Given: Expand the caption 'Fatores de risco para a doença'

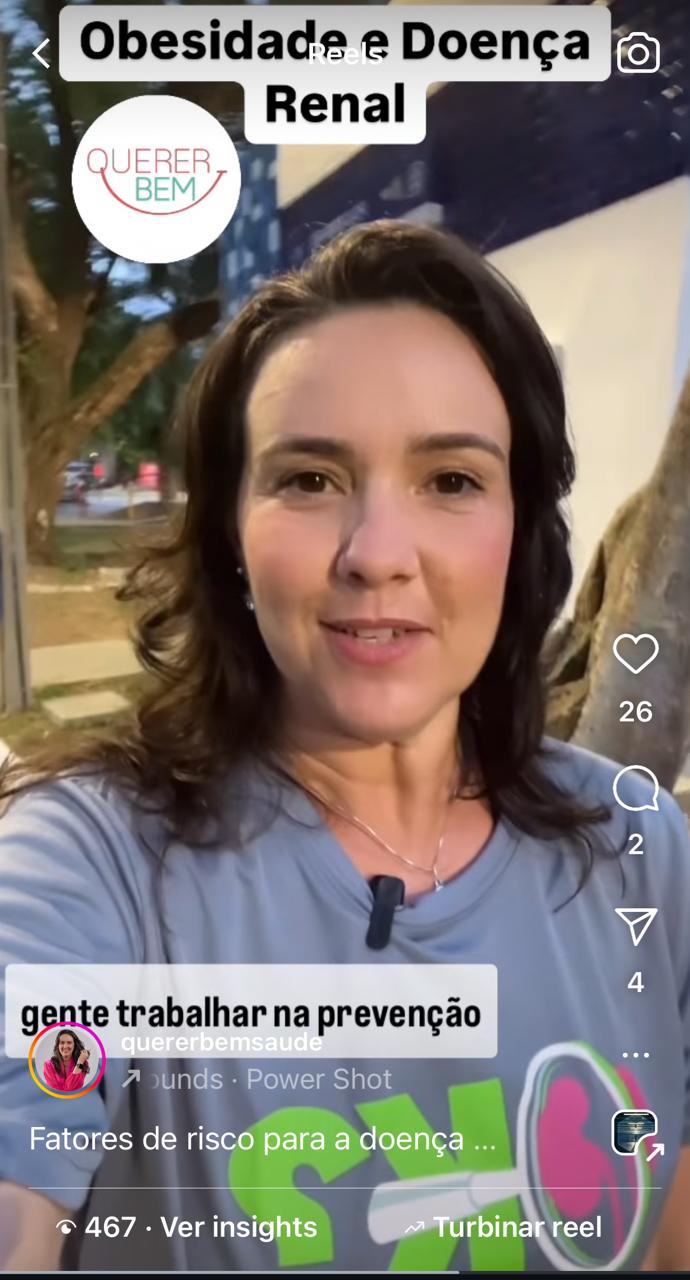Looking at the screenshot, I should tap(262, 1139).
